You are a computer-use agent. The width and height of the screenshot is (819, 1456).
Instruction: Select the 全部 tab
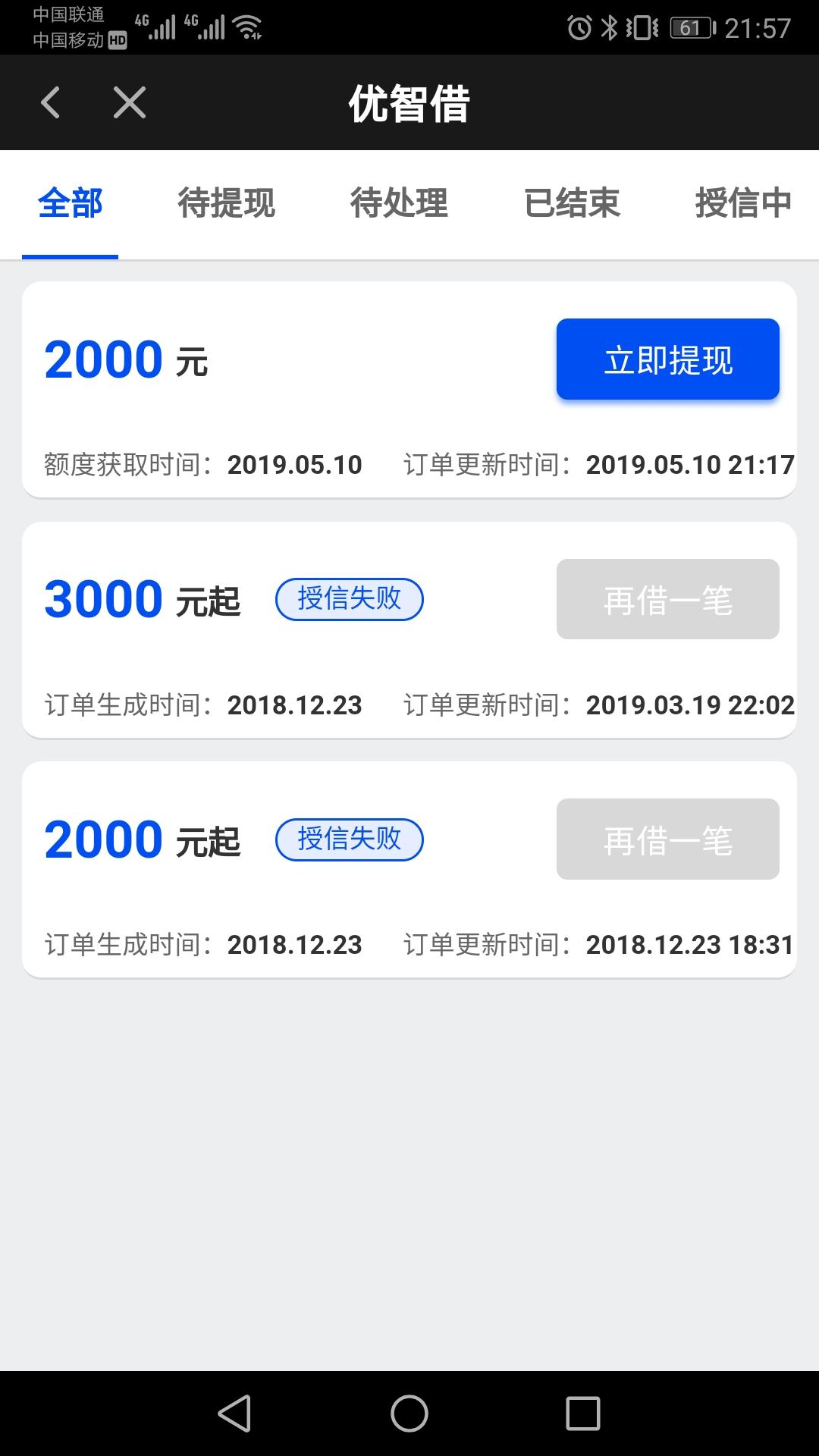point(70,203)
